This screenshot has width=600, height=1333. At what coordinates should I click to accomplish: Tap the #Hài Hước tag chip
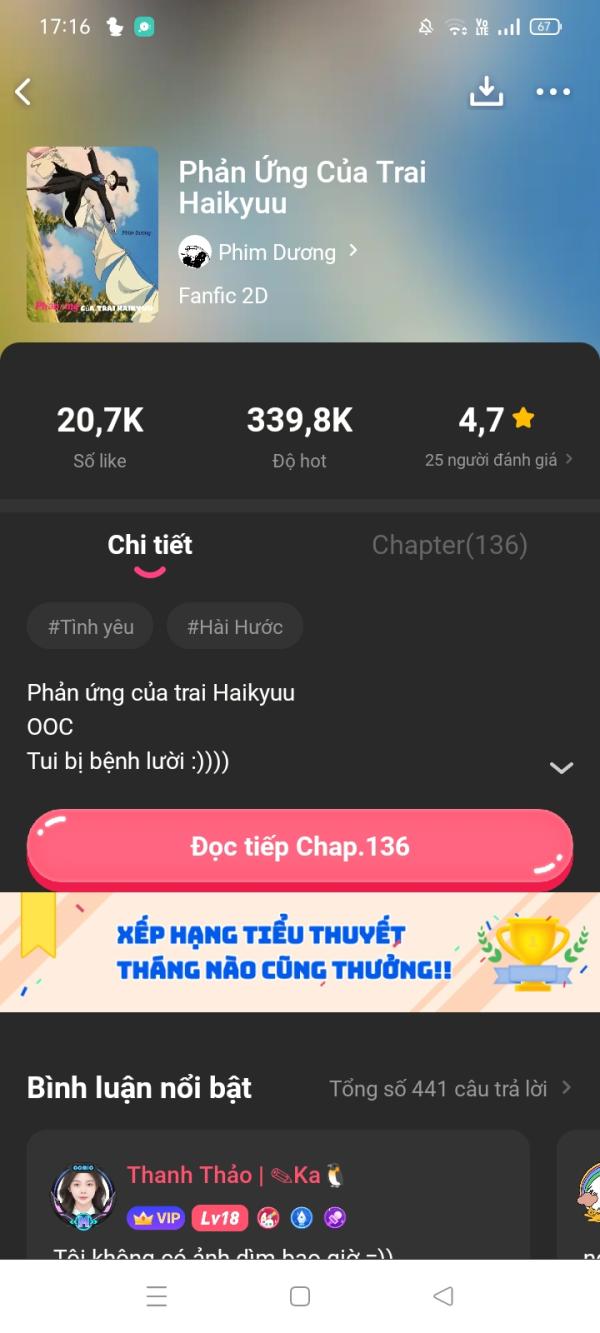235,627
